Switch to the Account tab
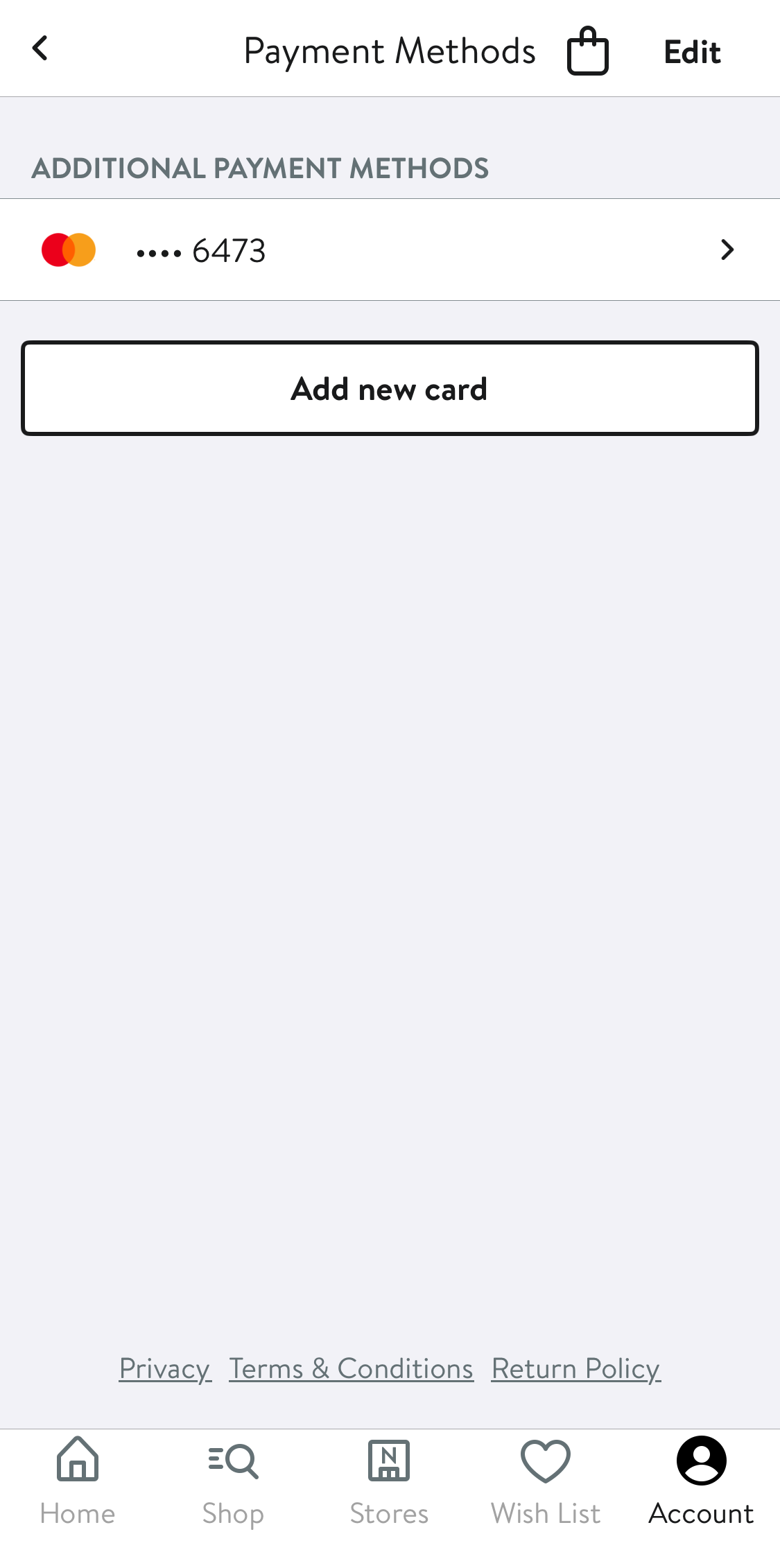Screen dimensions: 780x1568 pyautogui.click(x=701, y=1480)
